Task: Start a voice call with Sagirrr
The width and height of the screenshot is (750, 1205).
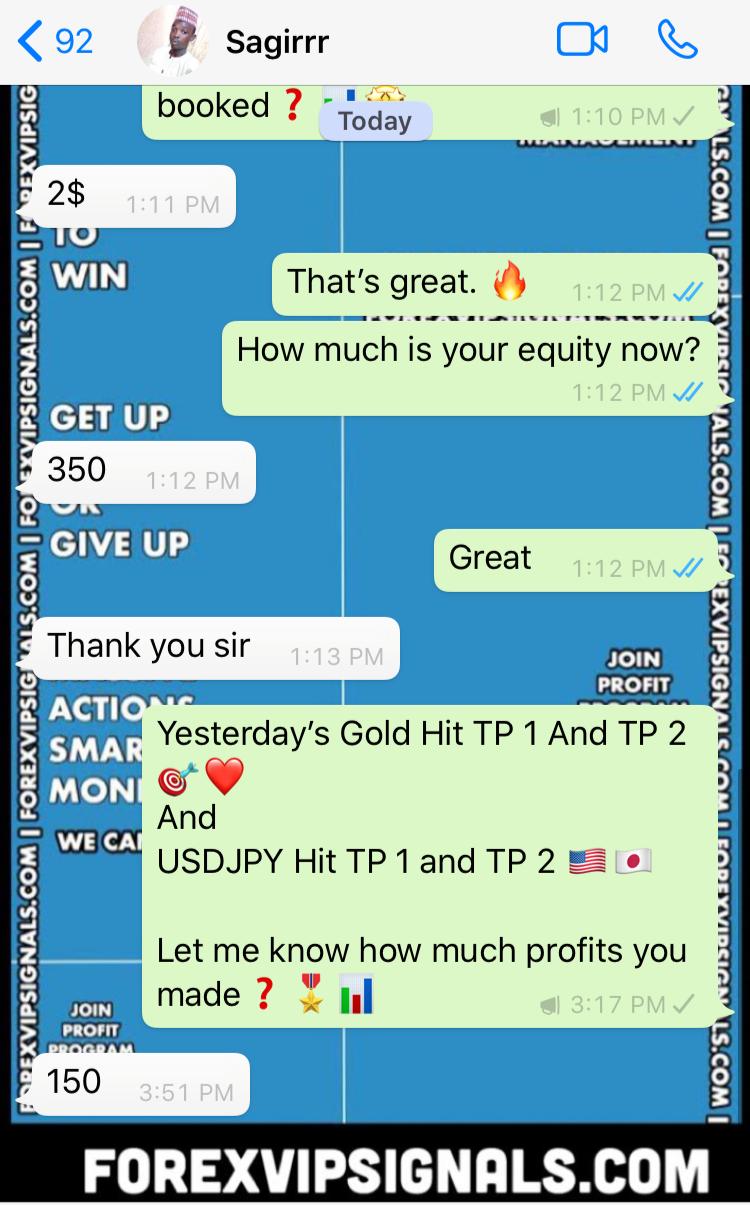Action: click(x=677, y=40)
